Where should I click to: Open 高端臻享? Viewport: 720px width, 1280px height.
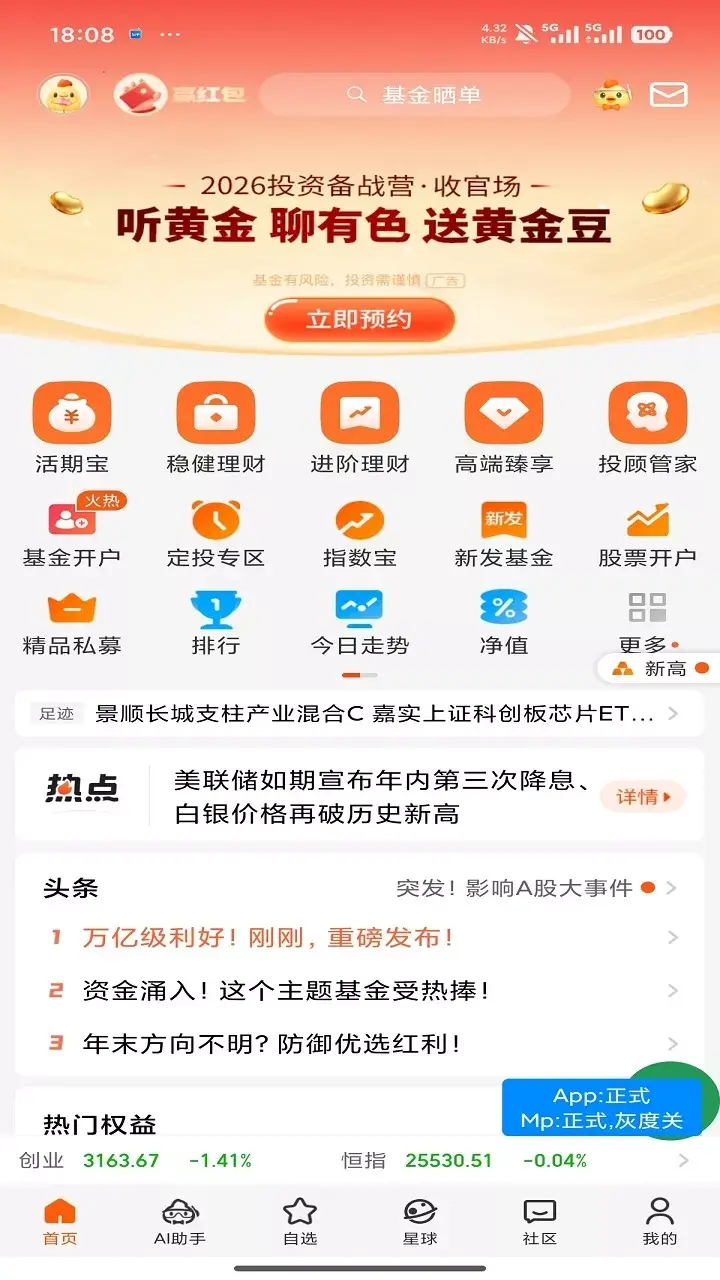pos(504,427)
